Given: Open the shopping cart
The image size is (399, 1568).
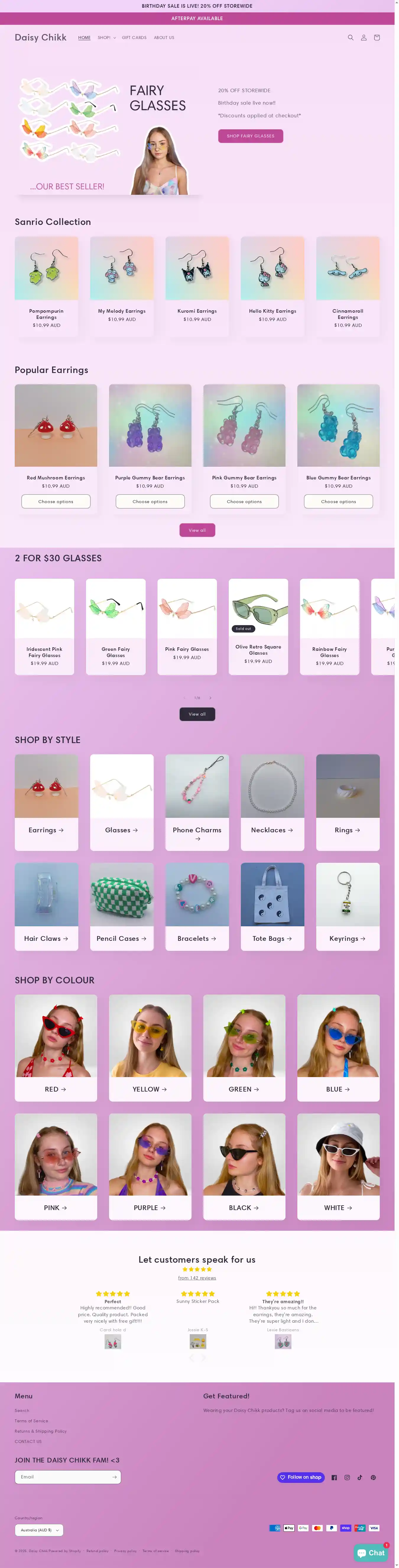Looking at the screenshot, I should point(377,38).
